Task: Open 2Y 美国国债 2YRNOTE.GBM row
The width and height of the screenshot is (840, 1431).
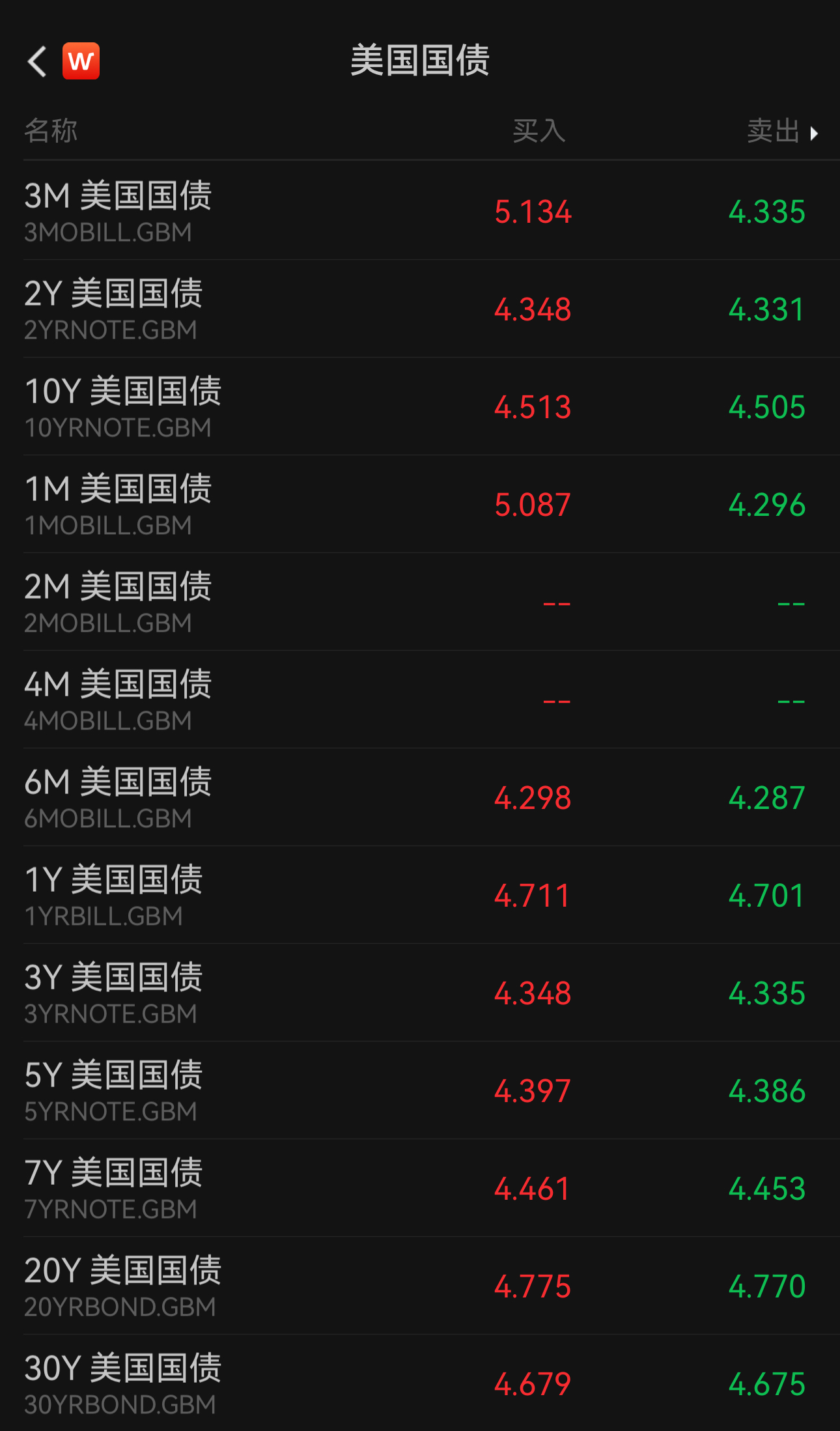Action: click(420, 309)
